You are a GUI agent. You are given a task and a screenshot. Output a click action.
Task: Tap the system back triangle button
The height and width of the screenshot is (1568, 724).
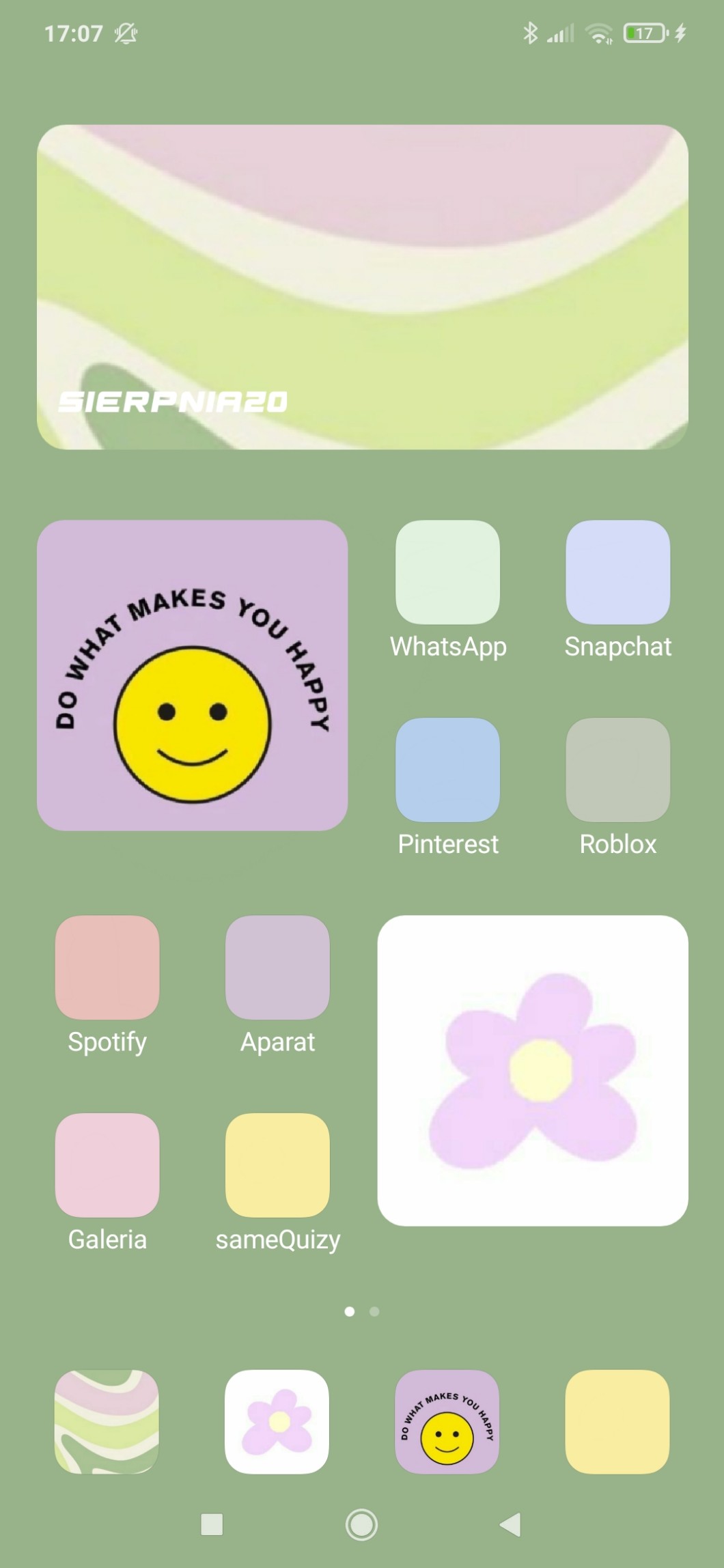pos(511,1524)
